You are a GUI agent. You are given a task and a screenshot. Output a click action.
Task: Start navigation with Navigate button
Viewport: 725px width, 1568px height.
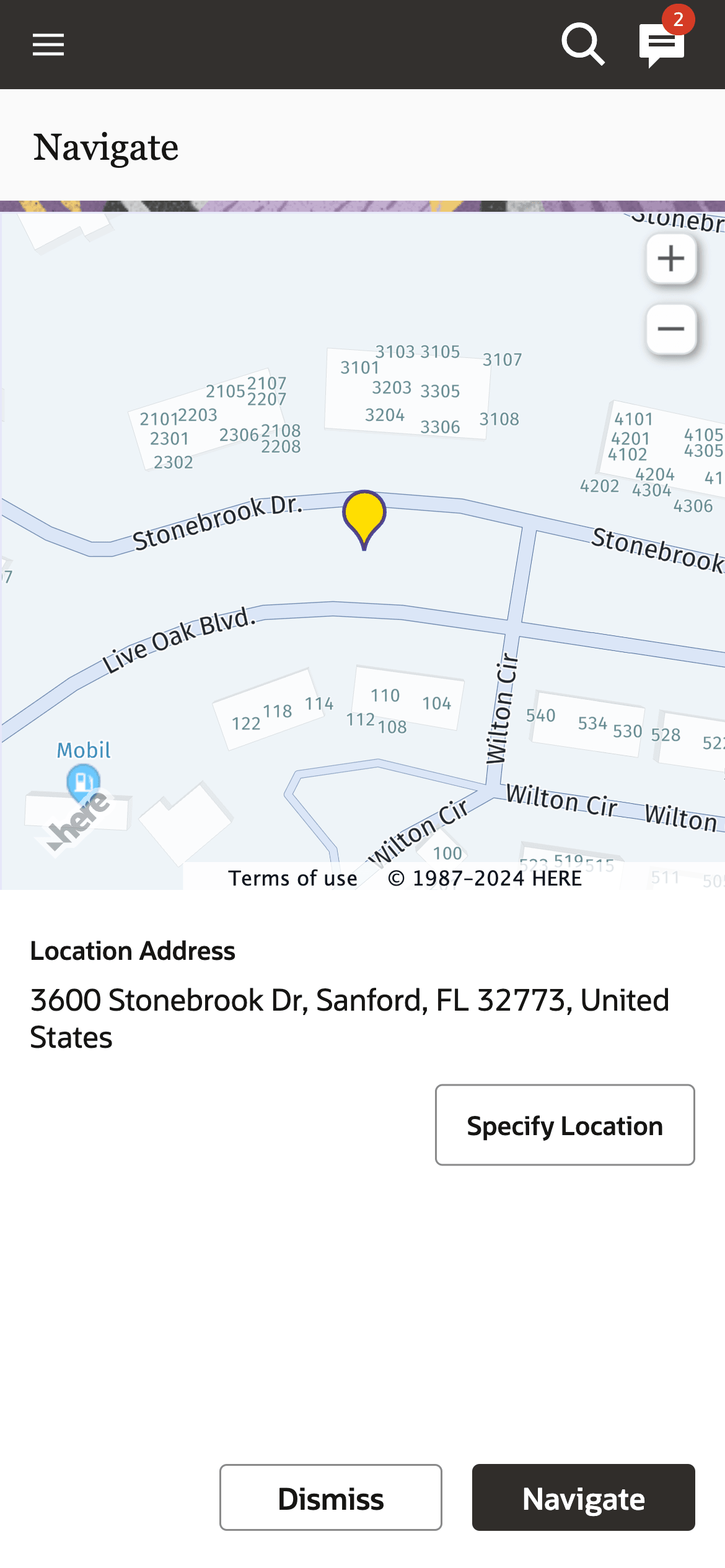tap(583, 1497)
